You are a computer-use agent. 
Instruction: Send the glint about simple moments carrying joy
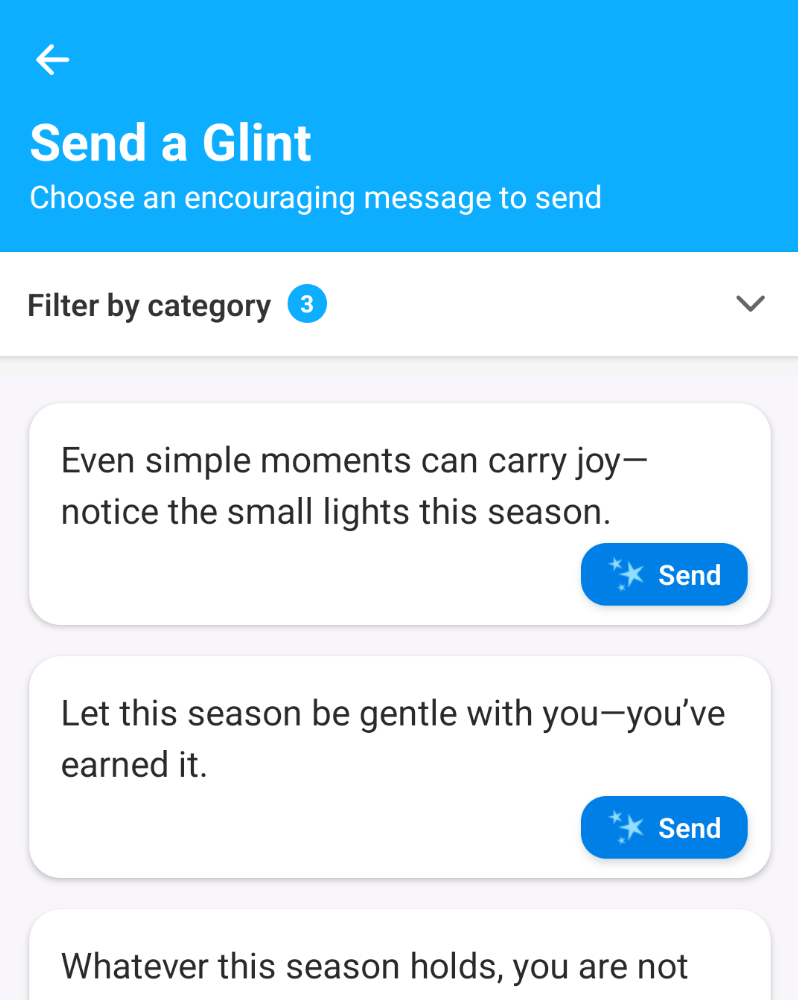(664, 574)
